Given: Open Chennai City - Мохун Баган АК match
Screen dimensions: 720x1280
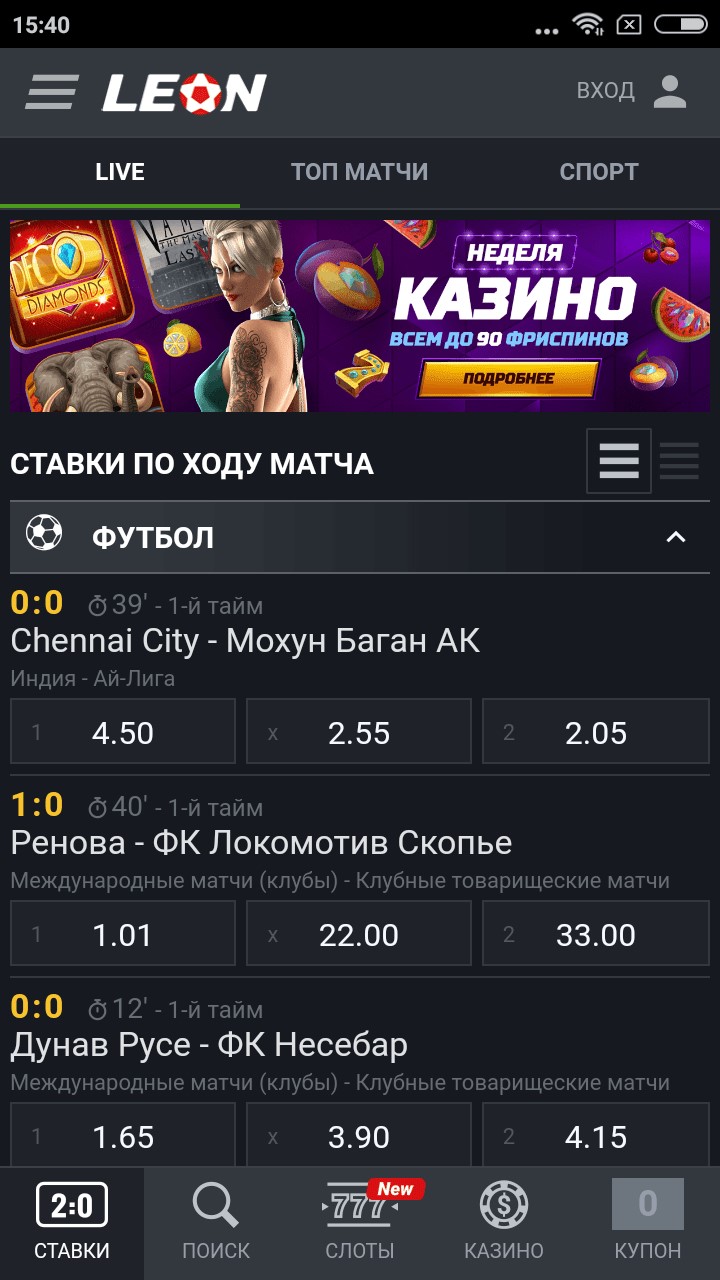Looking at the screenshot, I should 245,641.
